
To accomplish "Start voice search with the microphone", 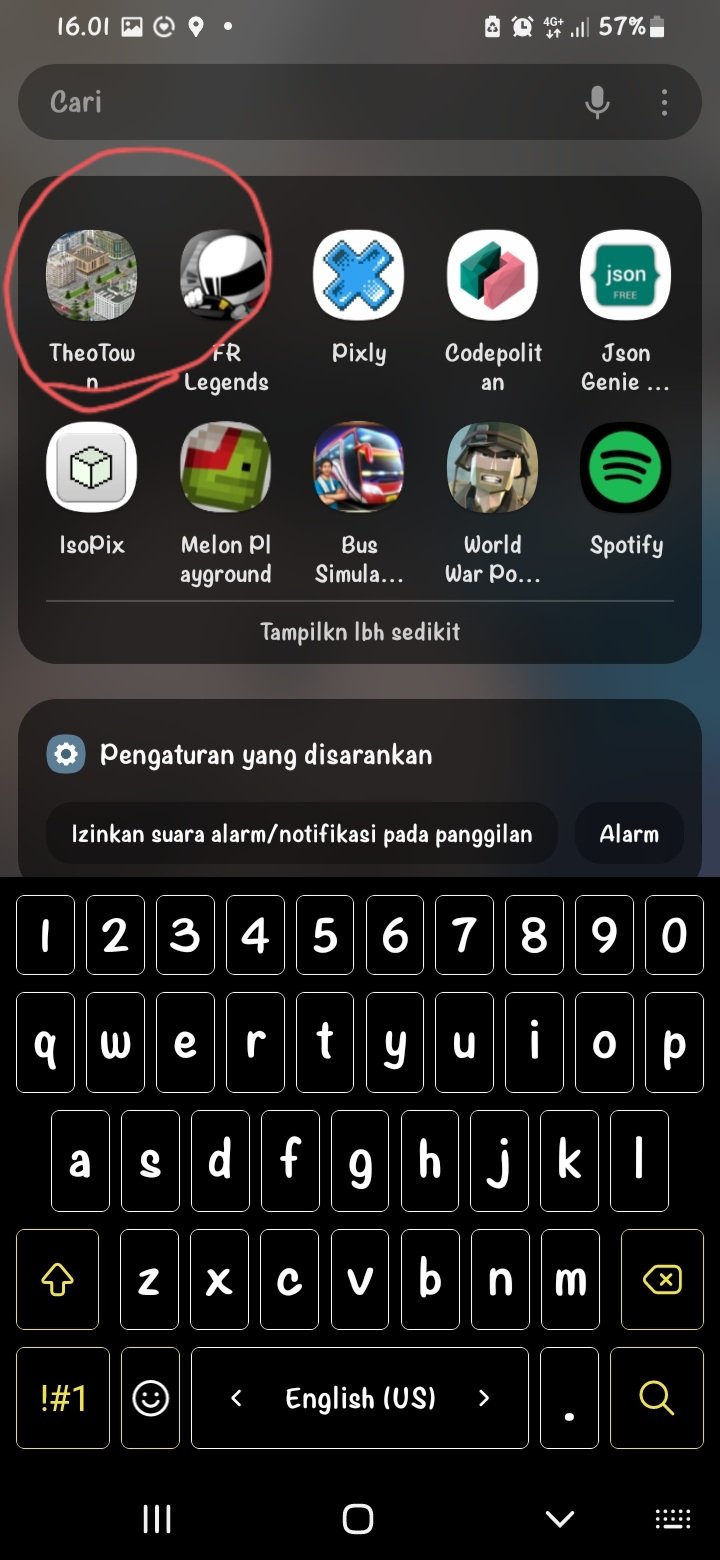I will coord(597,102).
